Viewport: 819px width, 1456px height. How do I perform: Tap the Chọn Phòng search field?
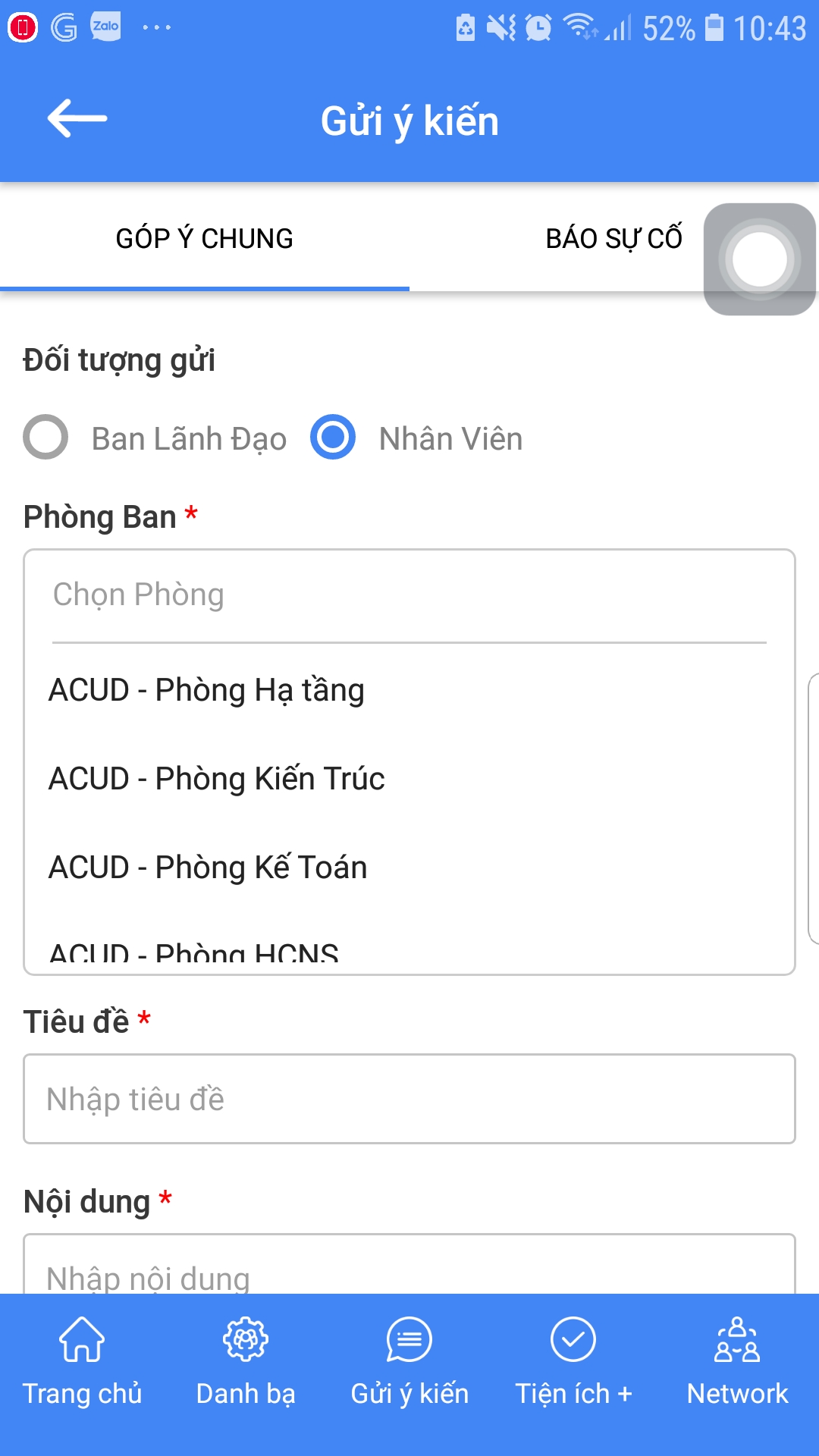[x=409, y=595]
